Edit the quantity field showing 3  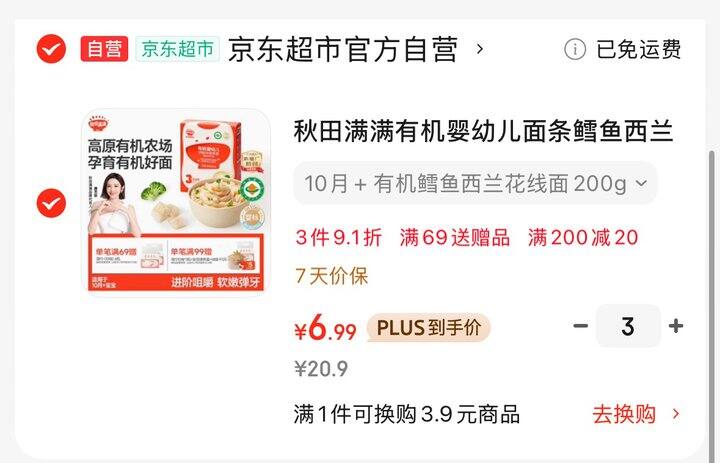628,326
